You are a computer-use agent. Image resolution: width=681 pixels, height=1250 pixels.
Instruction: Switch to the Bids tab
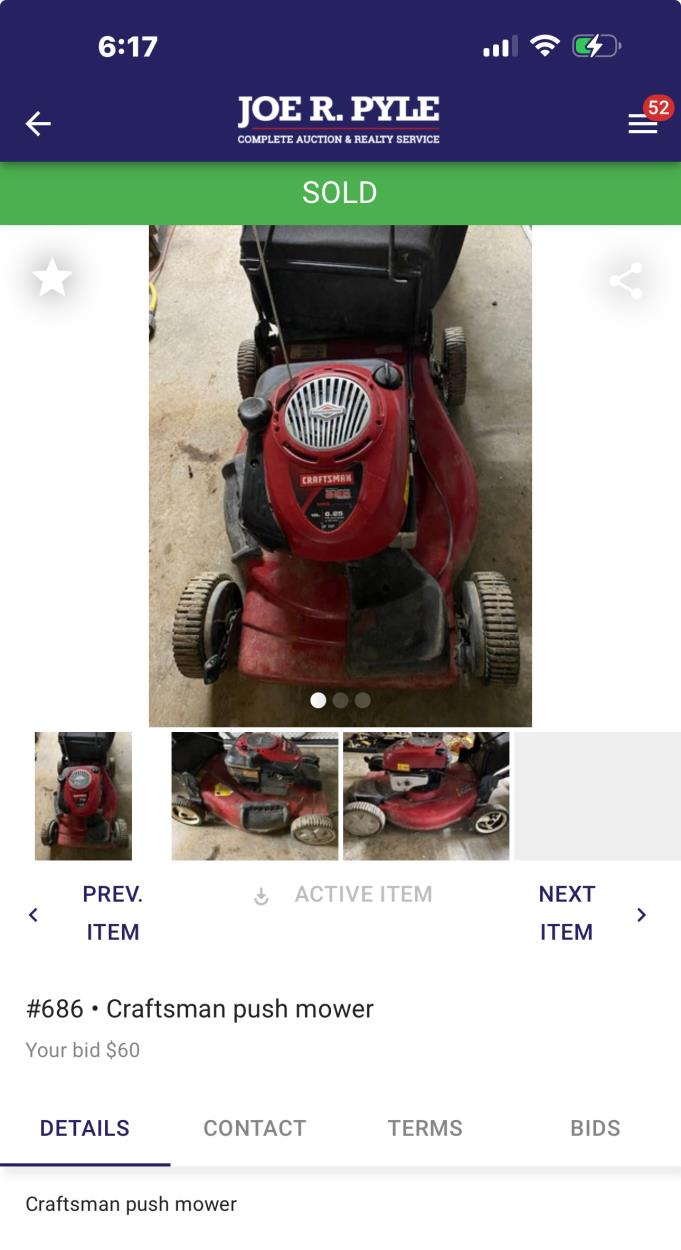point(595,1128)
